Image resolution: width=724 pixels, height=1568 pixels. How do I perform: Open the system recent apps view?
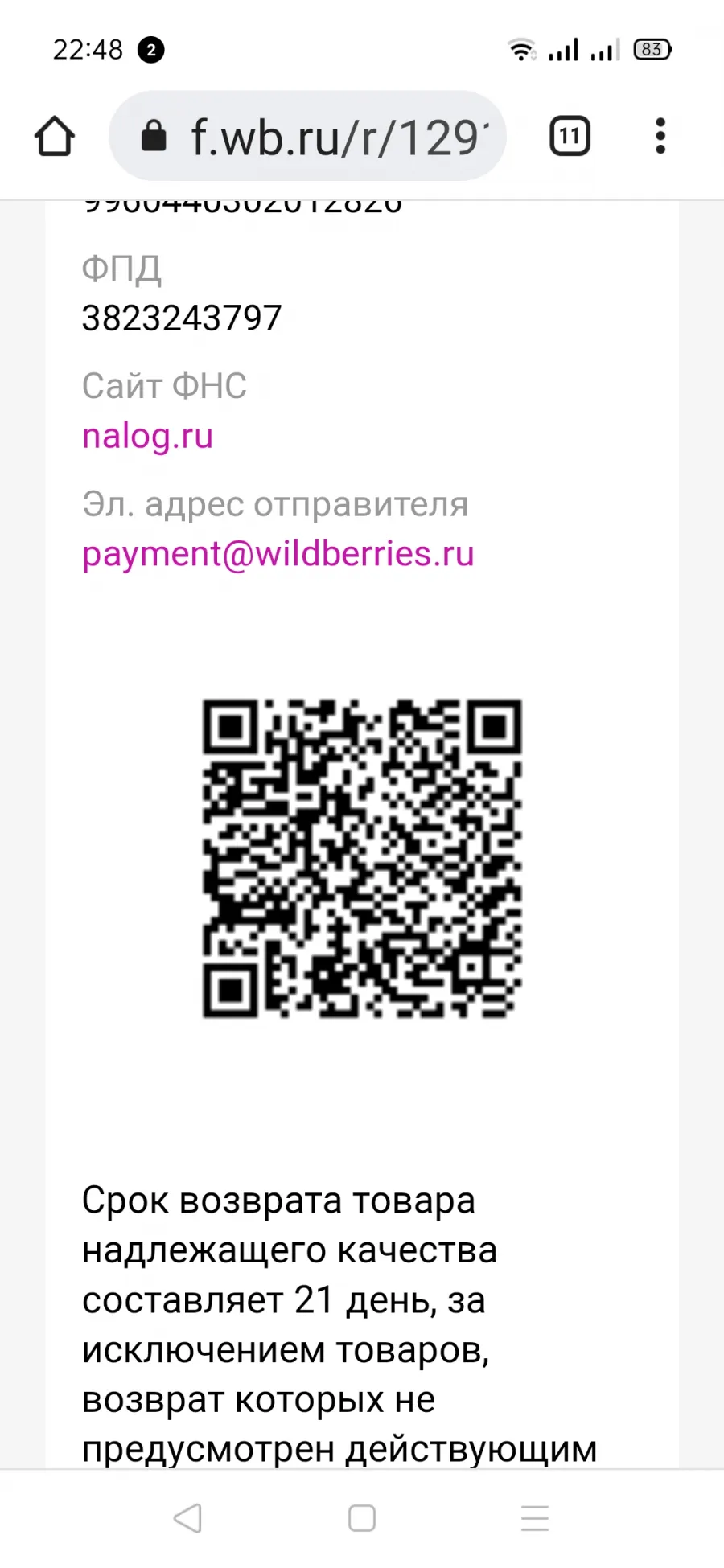click(535, 1518)
